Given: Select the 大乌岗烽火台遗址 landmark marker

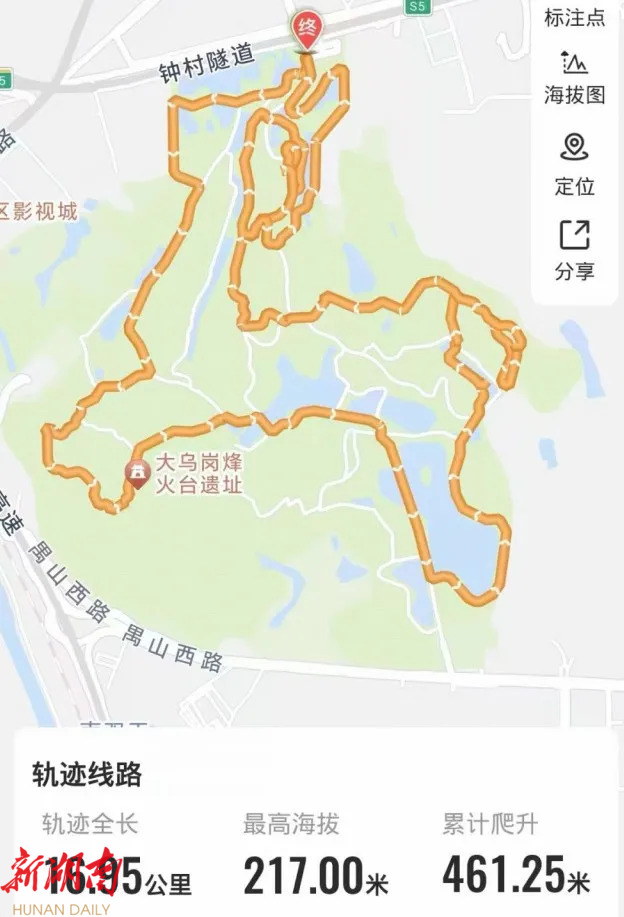Looking at the screenshot, I should point(137,471).
